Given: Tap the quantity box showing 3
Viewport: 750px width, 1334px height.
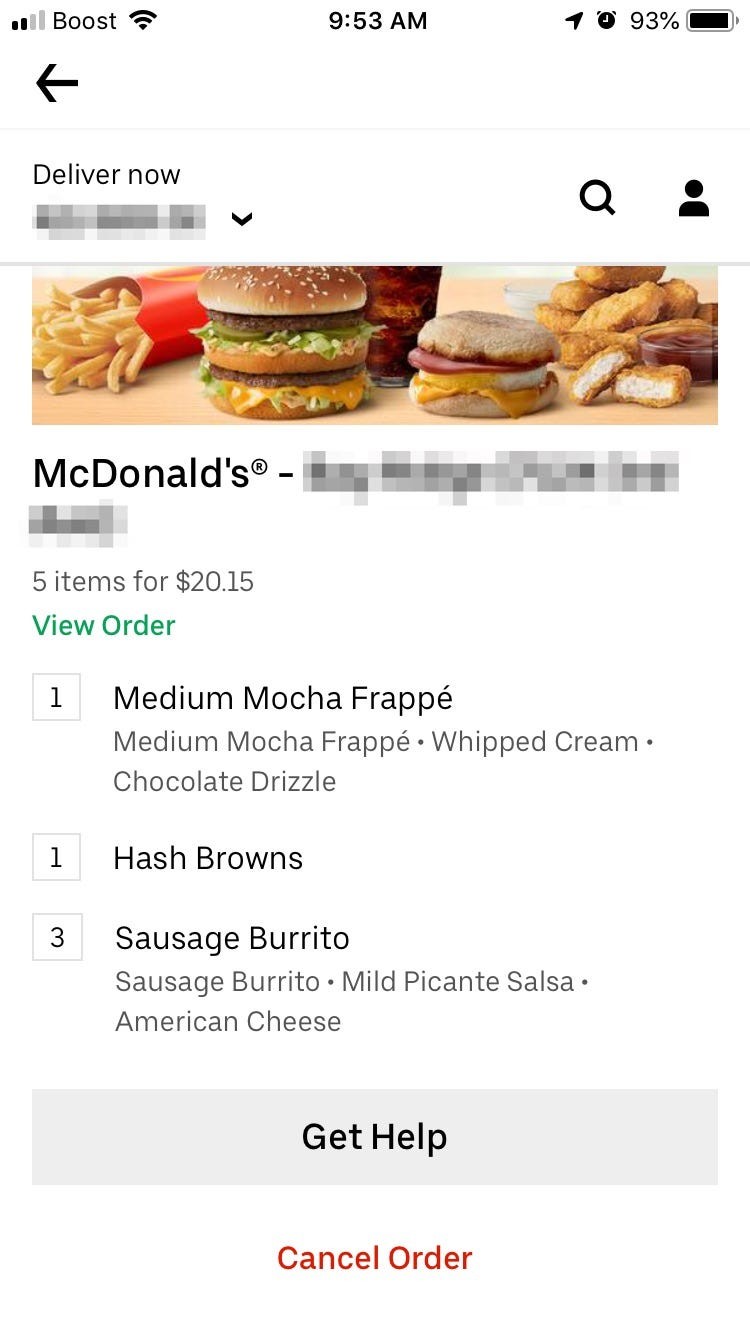Looking at the screenshot, I should click(57, 938).
